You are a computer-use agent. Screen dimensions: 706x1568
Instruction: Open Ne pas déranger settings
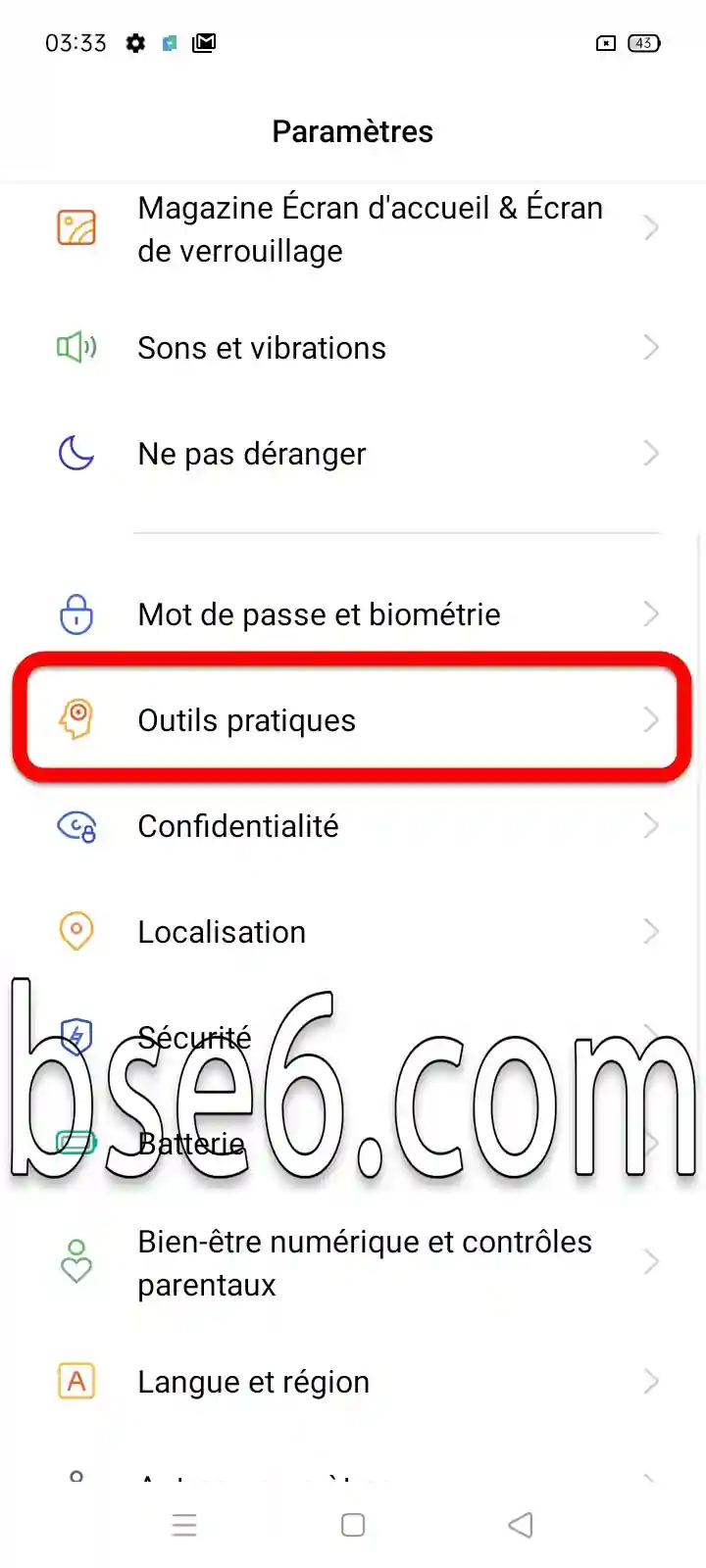[x=353, y=454]
